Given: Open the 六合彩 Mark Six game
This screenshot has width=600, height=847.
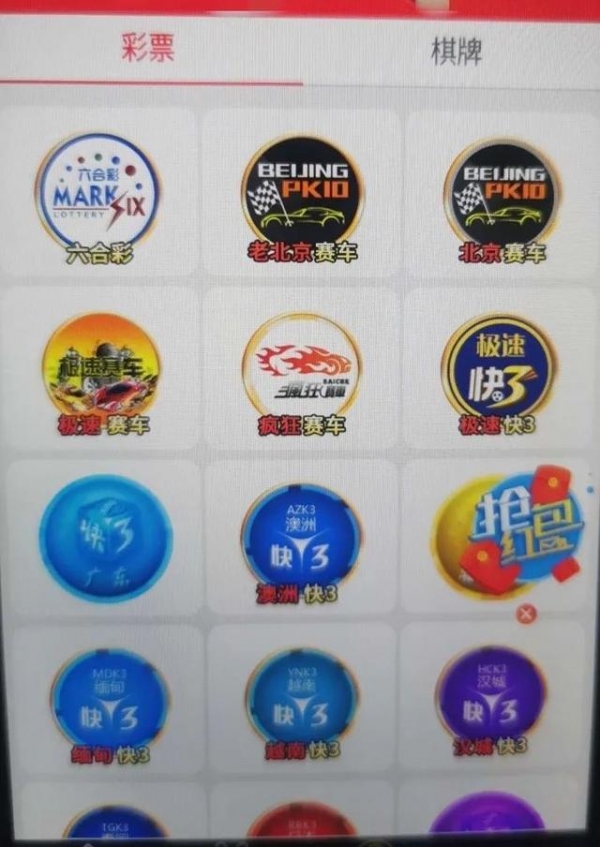Looking at the screenshot, I should 97,194.
